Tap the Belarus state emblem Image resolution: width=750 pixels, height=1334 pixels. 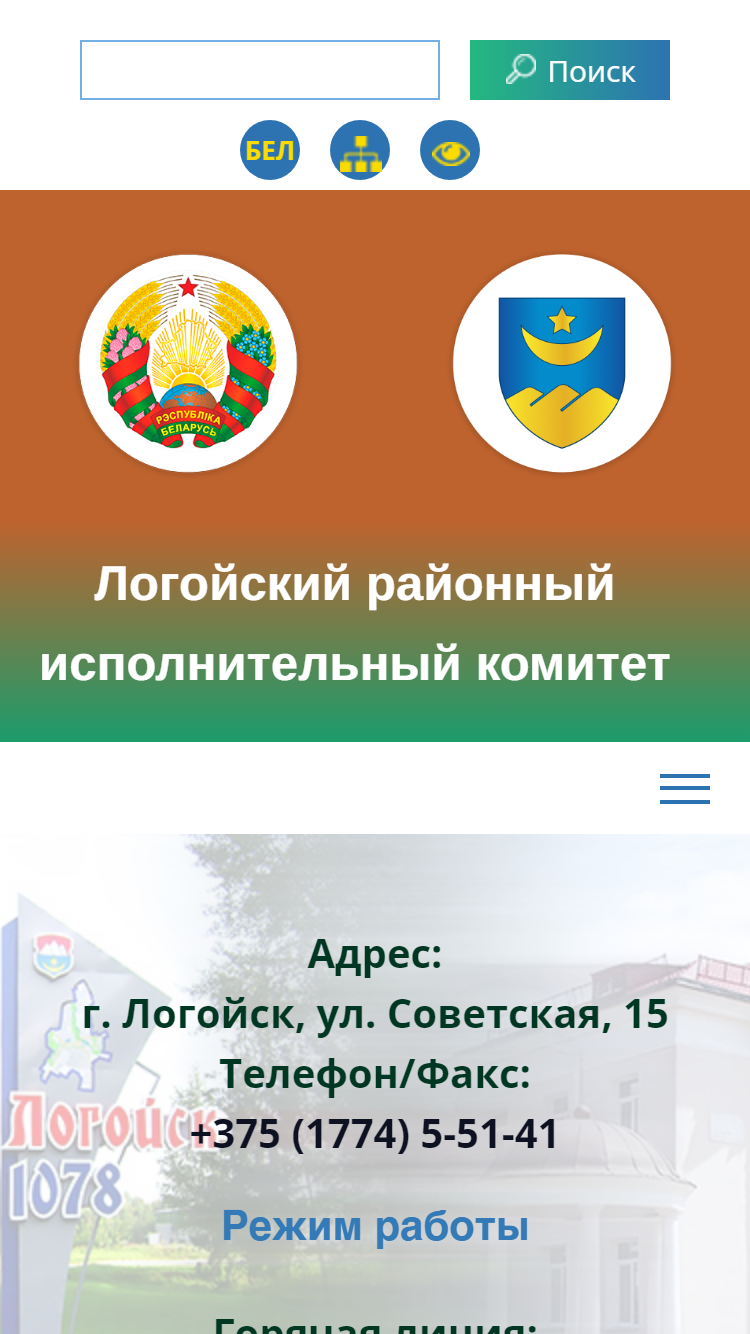[188, 363]
